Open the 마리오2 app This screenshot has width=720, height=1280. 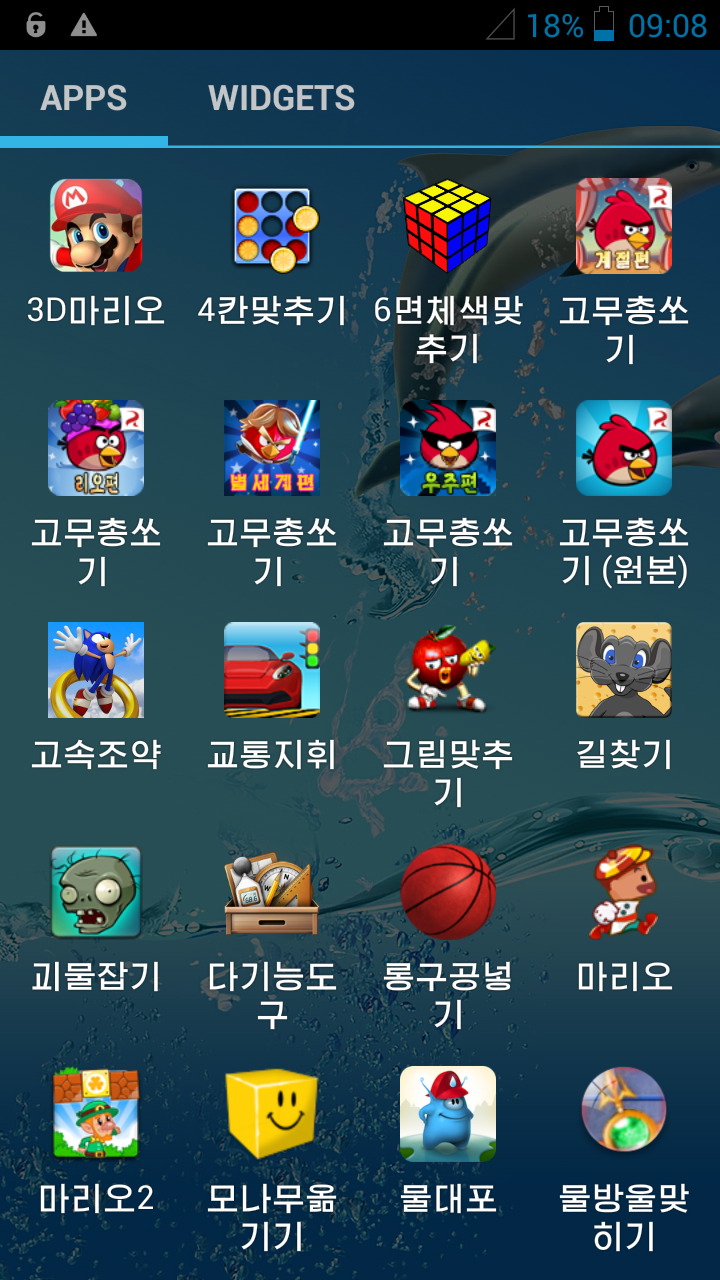click(96, 1114)
